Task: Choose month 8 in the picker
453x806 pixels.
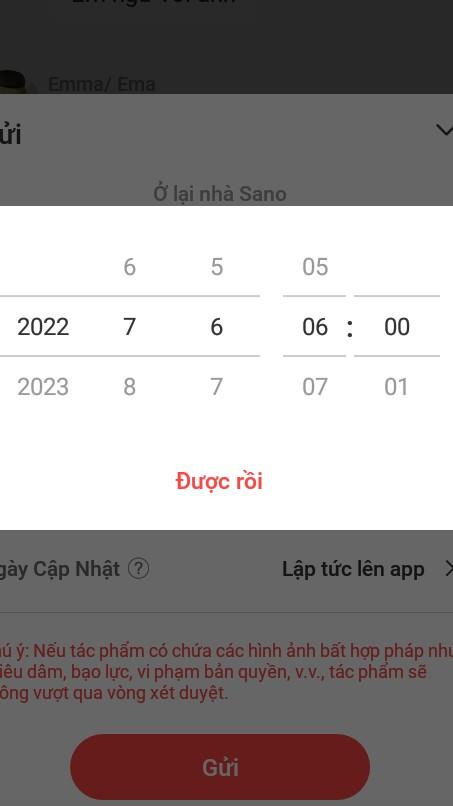Action: [x=130, y=387]
